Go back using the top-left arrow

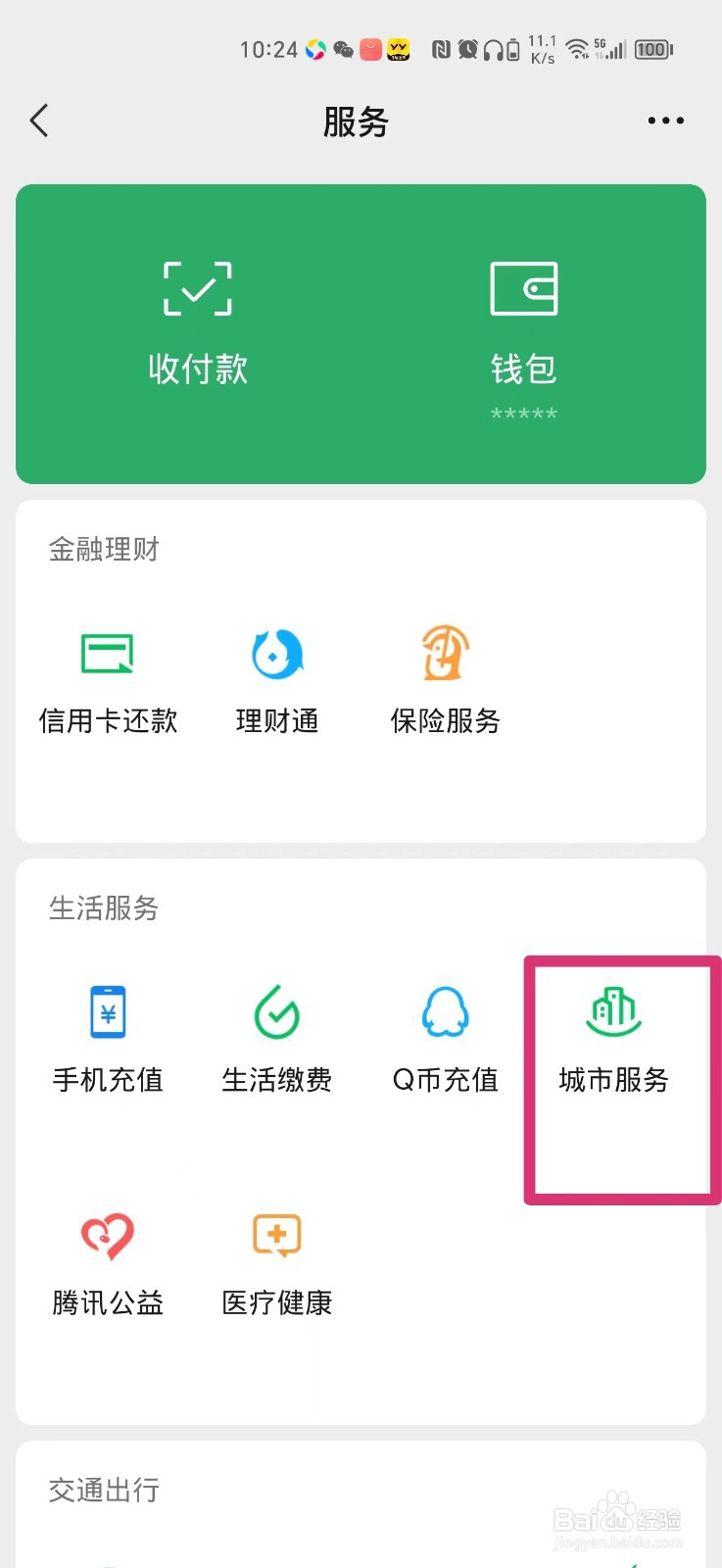click(x=39, y=121)
